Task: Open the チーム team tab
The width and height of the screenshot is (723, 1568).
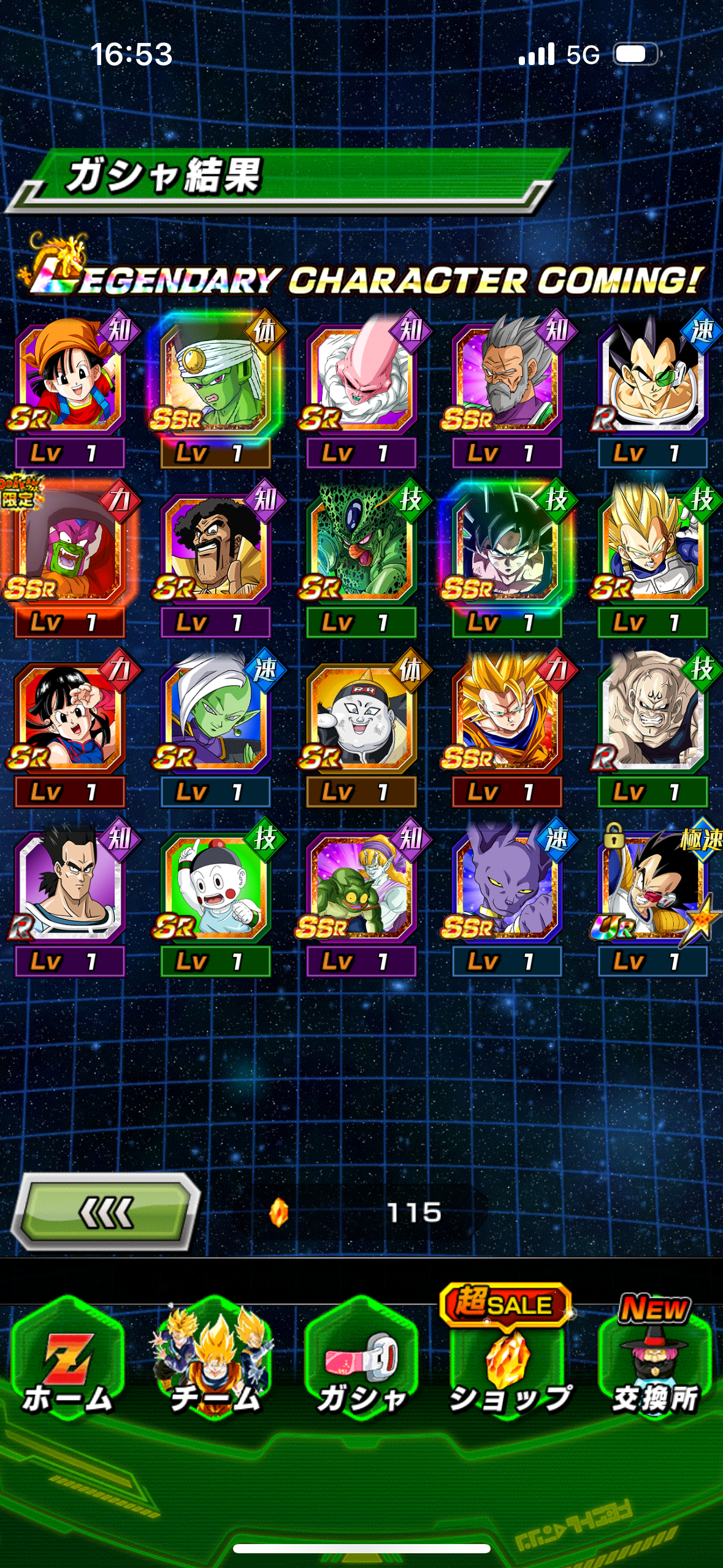Action: coord(215,1360)
